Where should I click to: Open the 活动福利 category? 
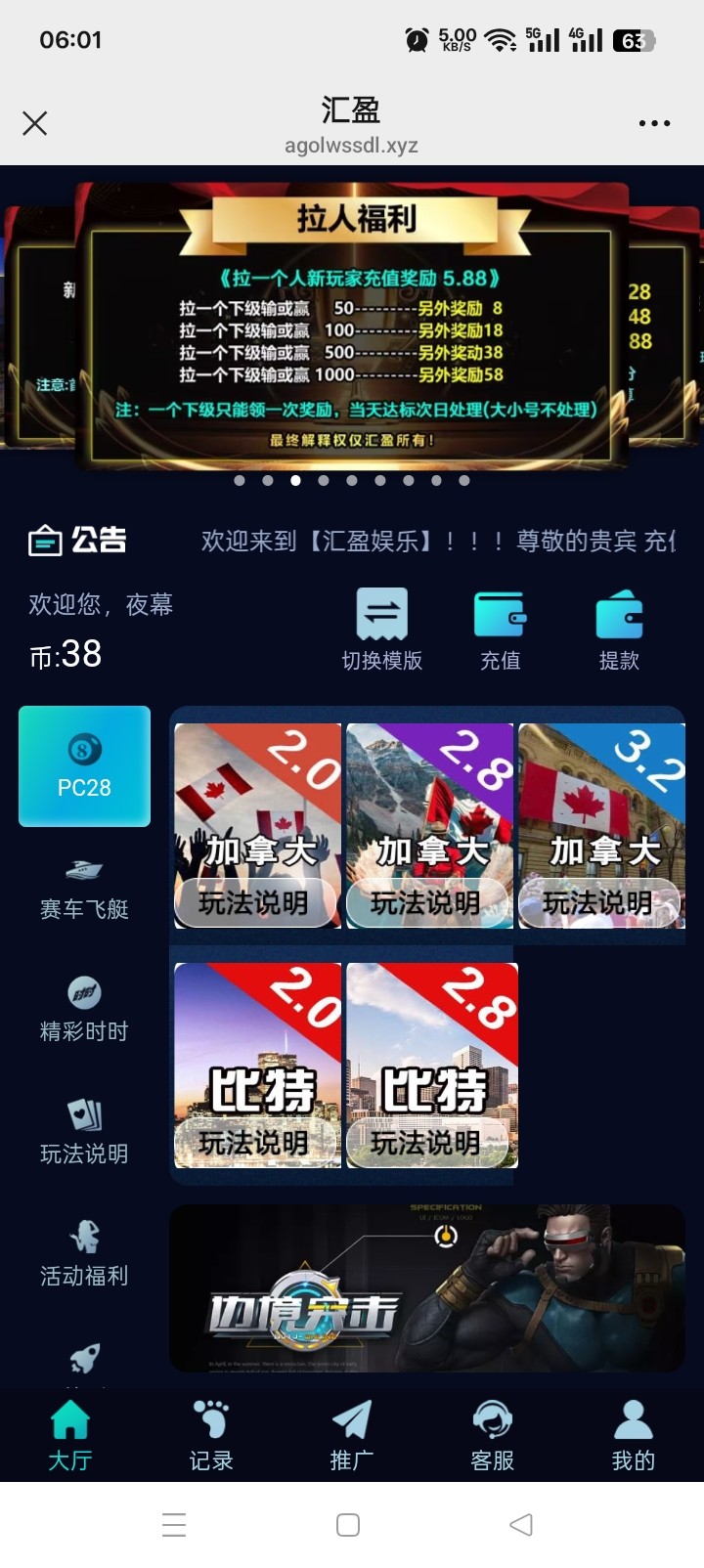(85, 1254)
